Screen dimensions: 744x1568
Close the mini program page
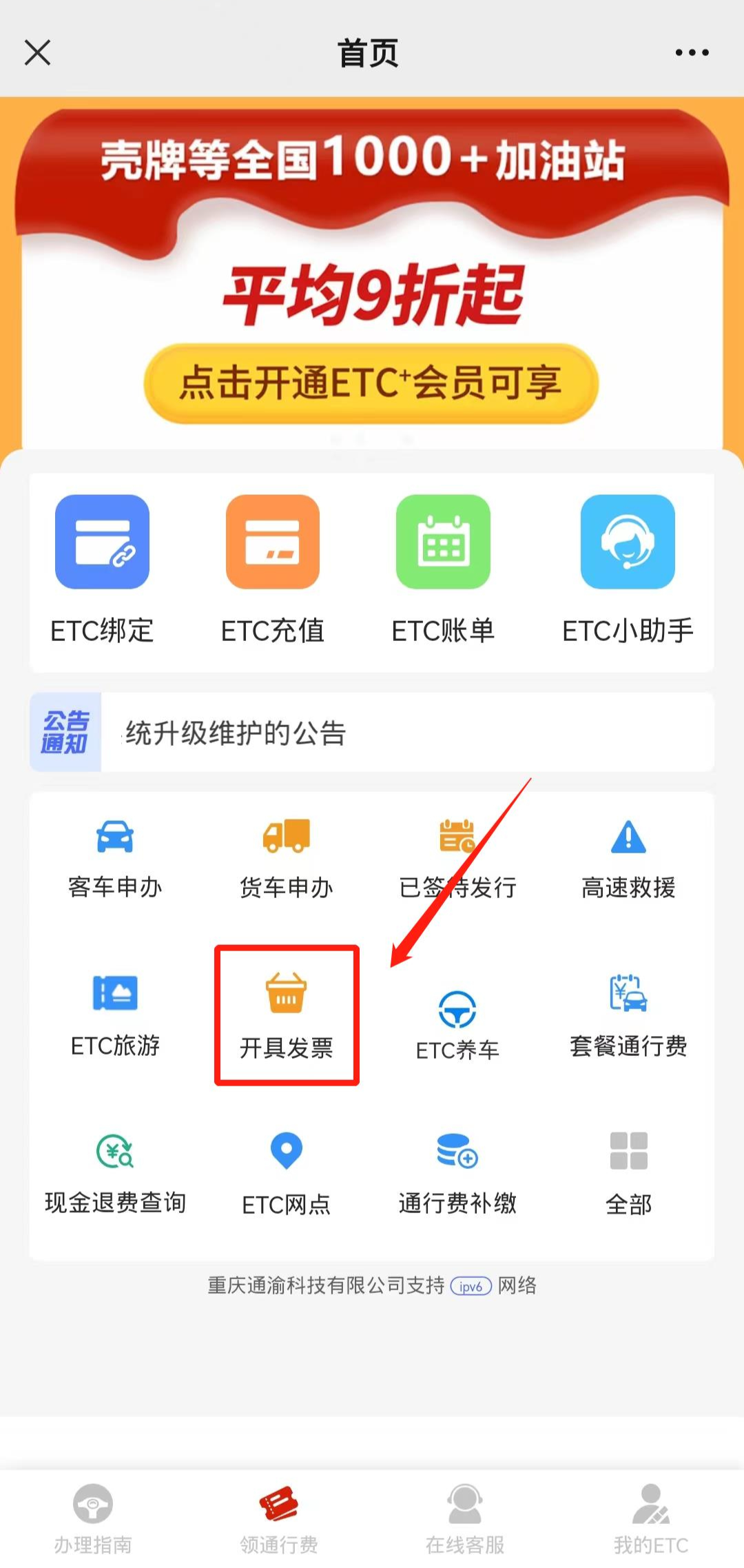[x=37, y=52]
